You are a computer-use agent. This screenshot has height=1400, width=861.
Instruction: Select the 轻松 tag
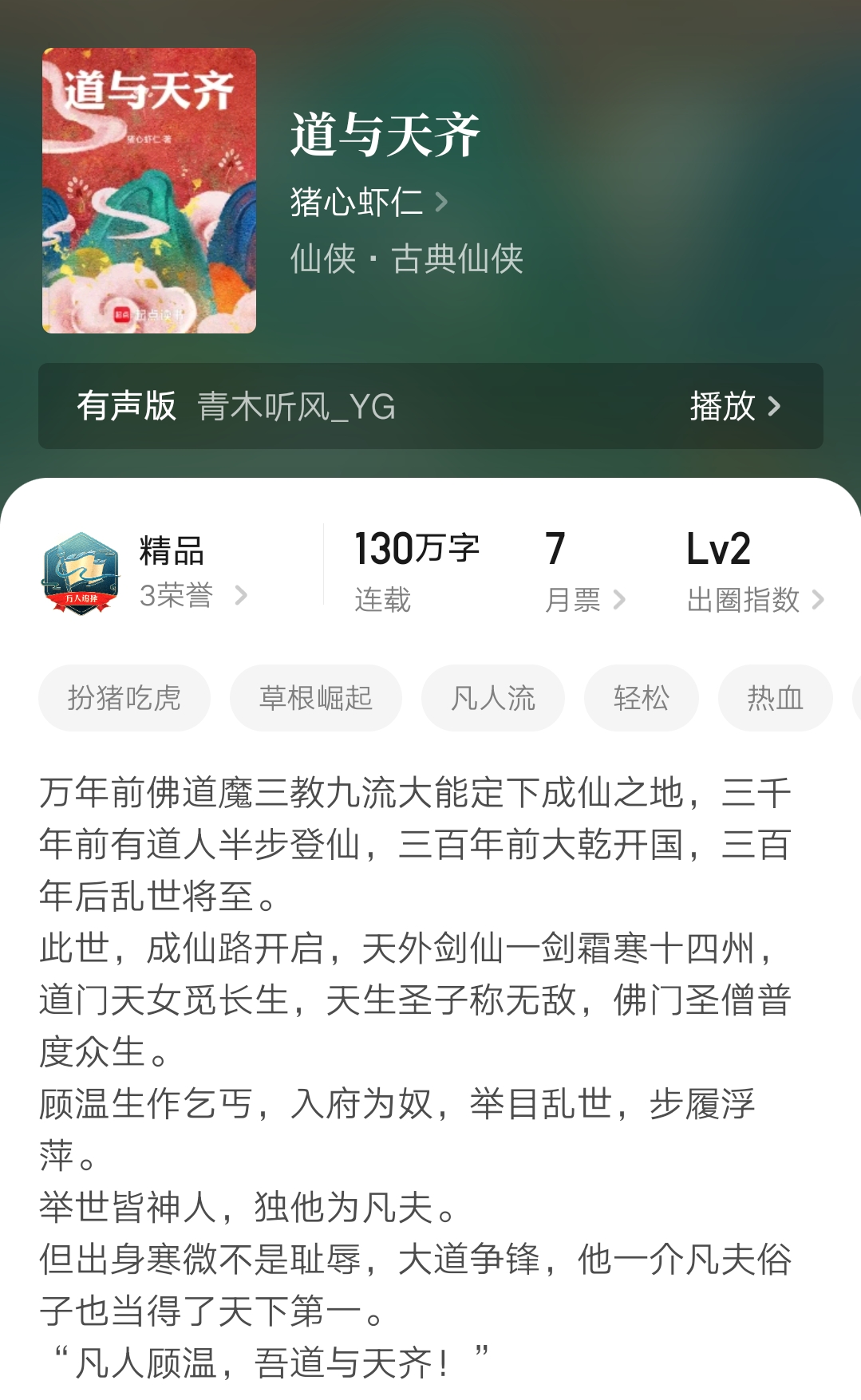[x=641, y=696]
